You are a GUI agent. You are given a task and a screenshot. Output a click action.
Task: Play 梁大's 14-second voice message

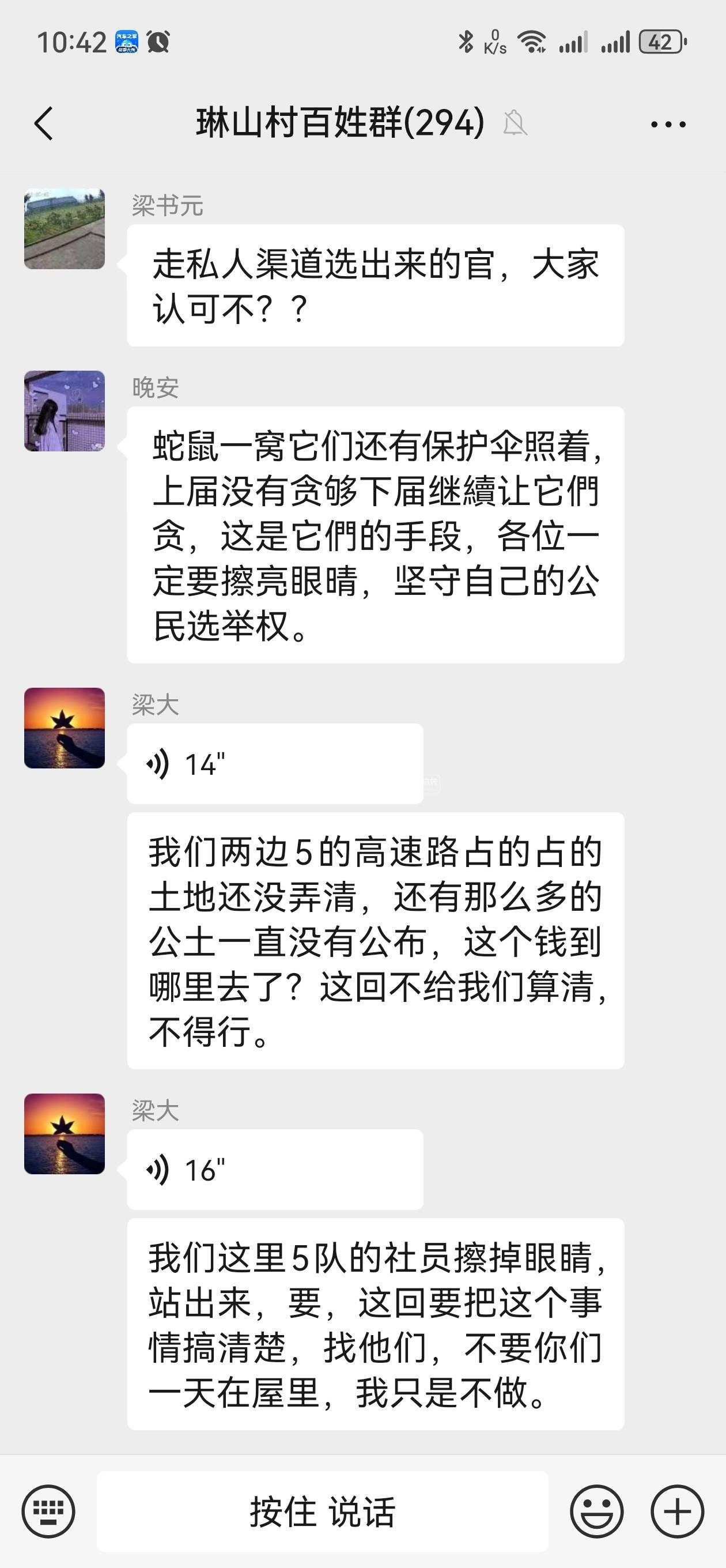coord(274,764)
